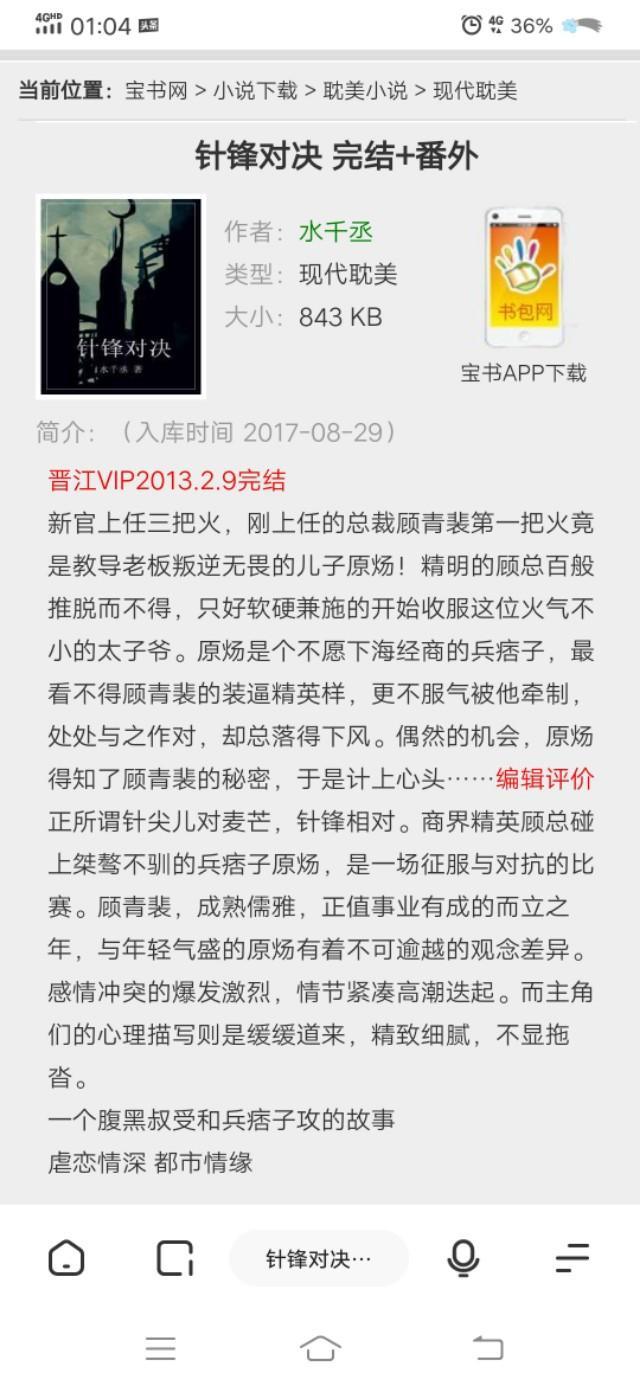
Task: Open the 宝书网 breadcrumb link
Action: click(x=156, y=91)
